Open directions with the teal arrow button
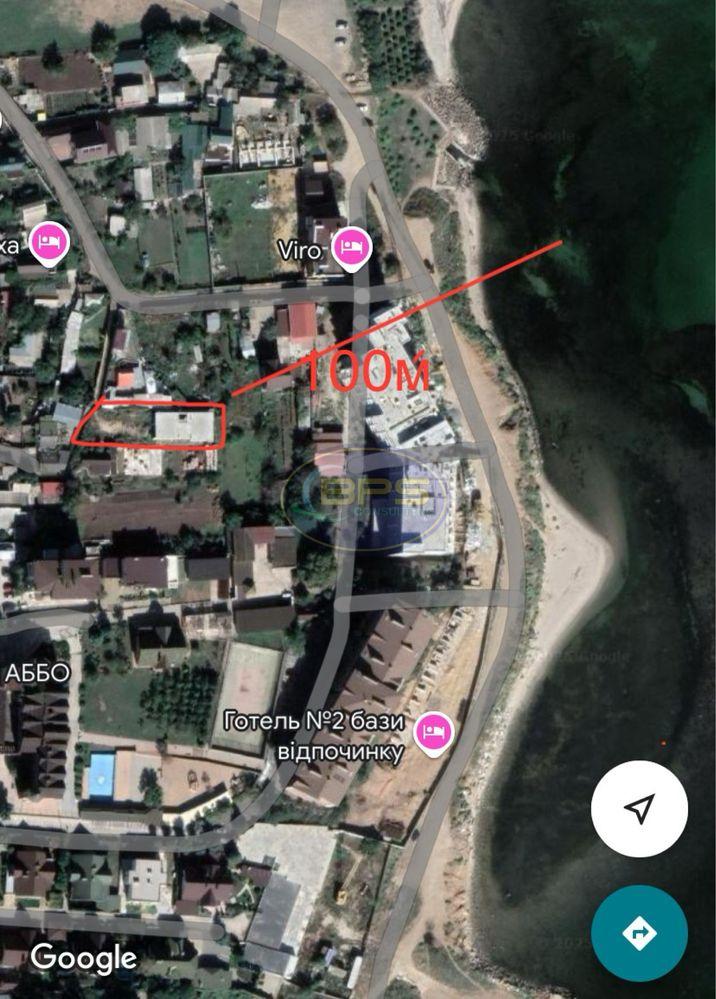The image size is (716, 999). click(639, 933)
